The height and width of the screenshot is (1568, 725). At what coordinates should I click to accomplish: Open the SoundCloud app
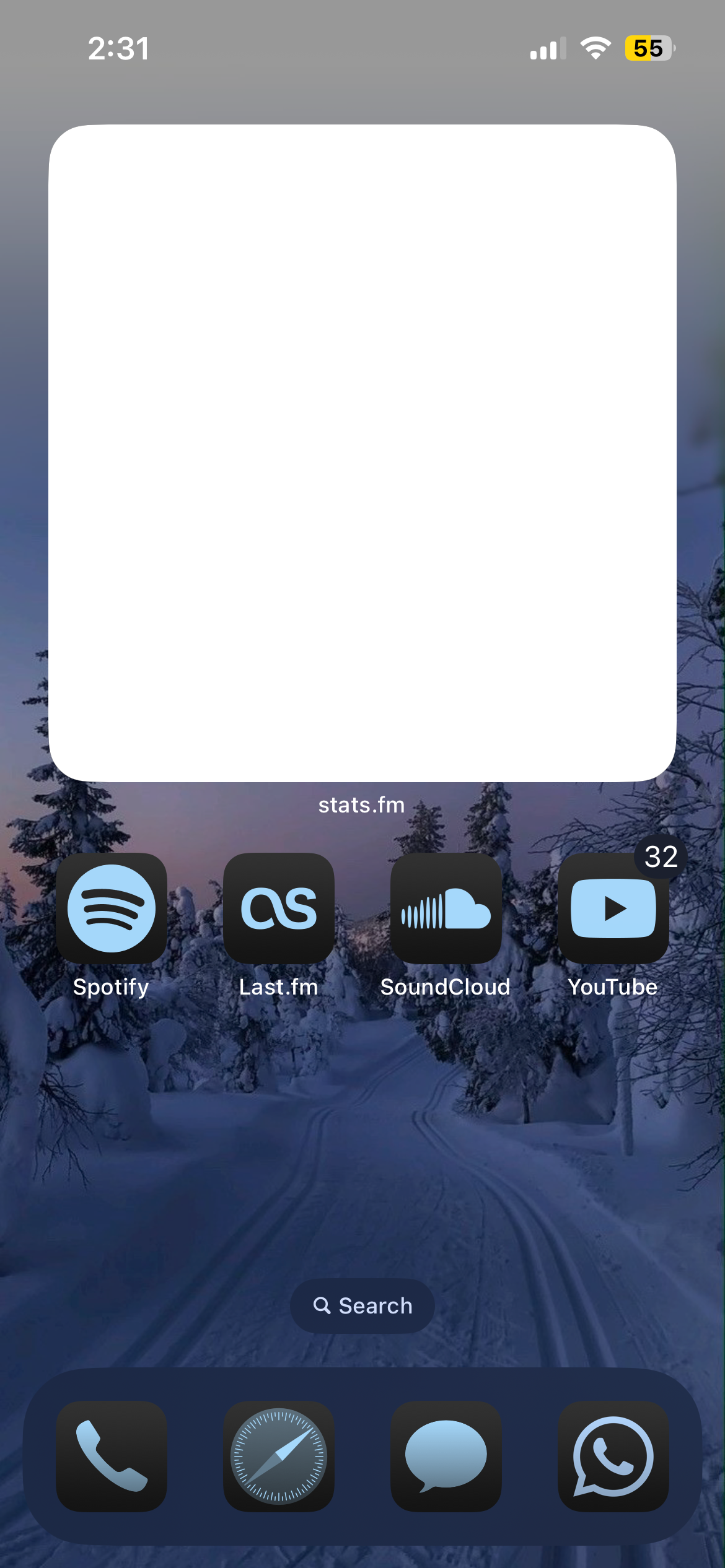(446, 908)
